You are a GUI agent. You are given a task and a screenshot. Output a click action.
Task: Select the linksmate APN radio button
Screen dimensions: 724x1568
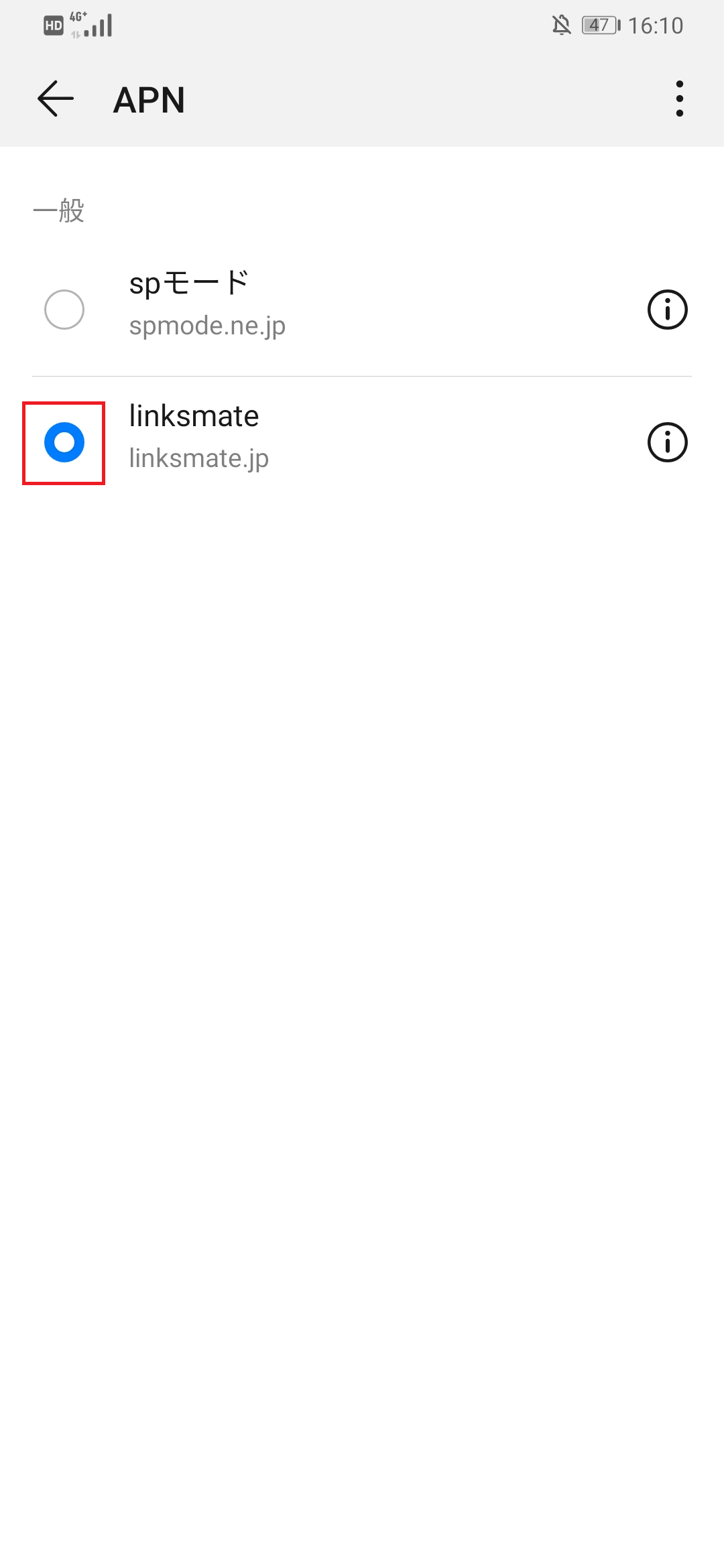(x=64, y=442)
